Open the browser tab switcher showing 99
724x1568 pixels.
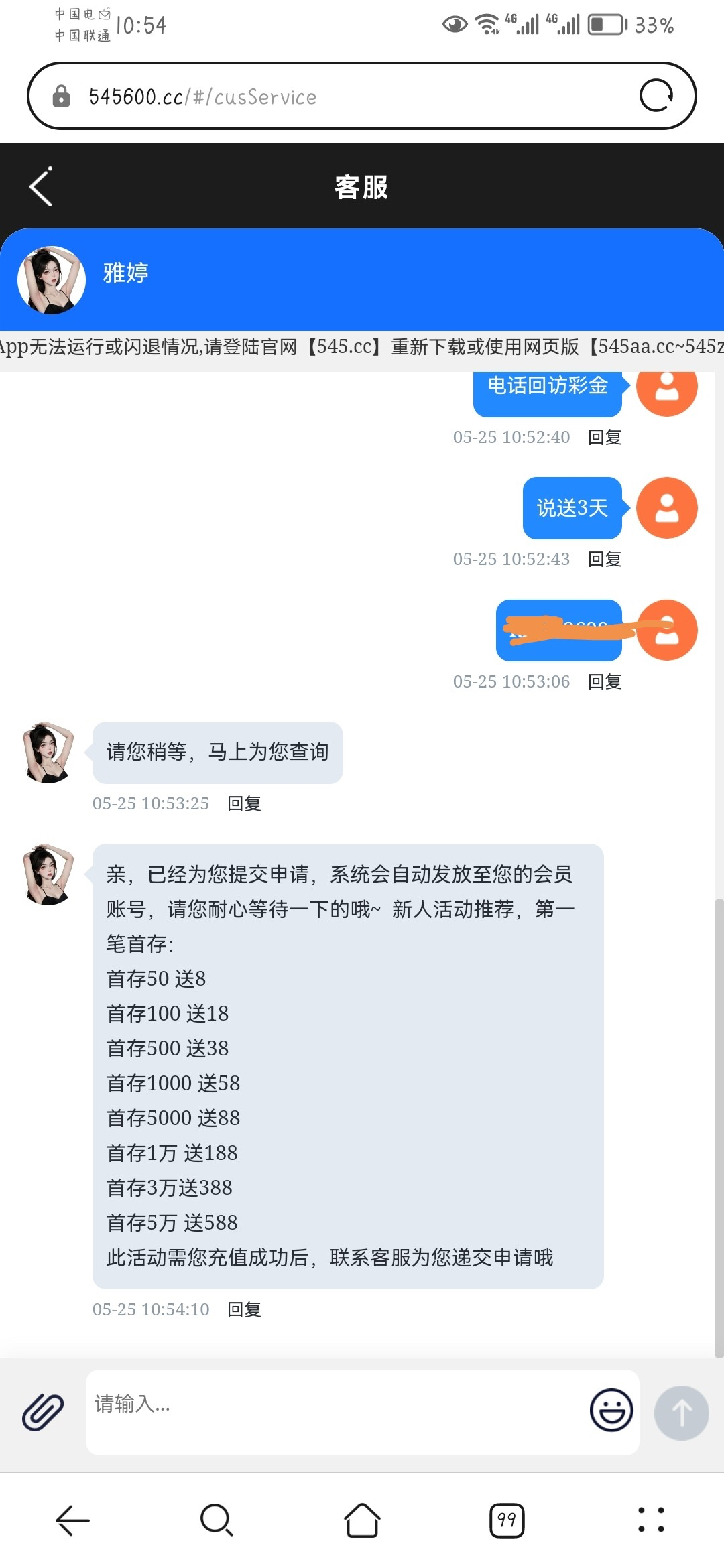coord(507,1520)
